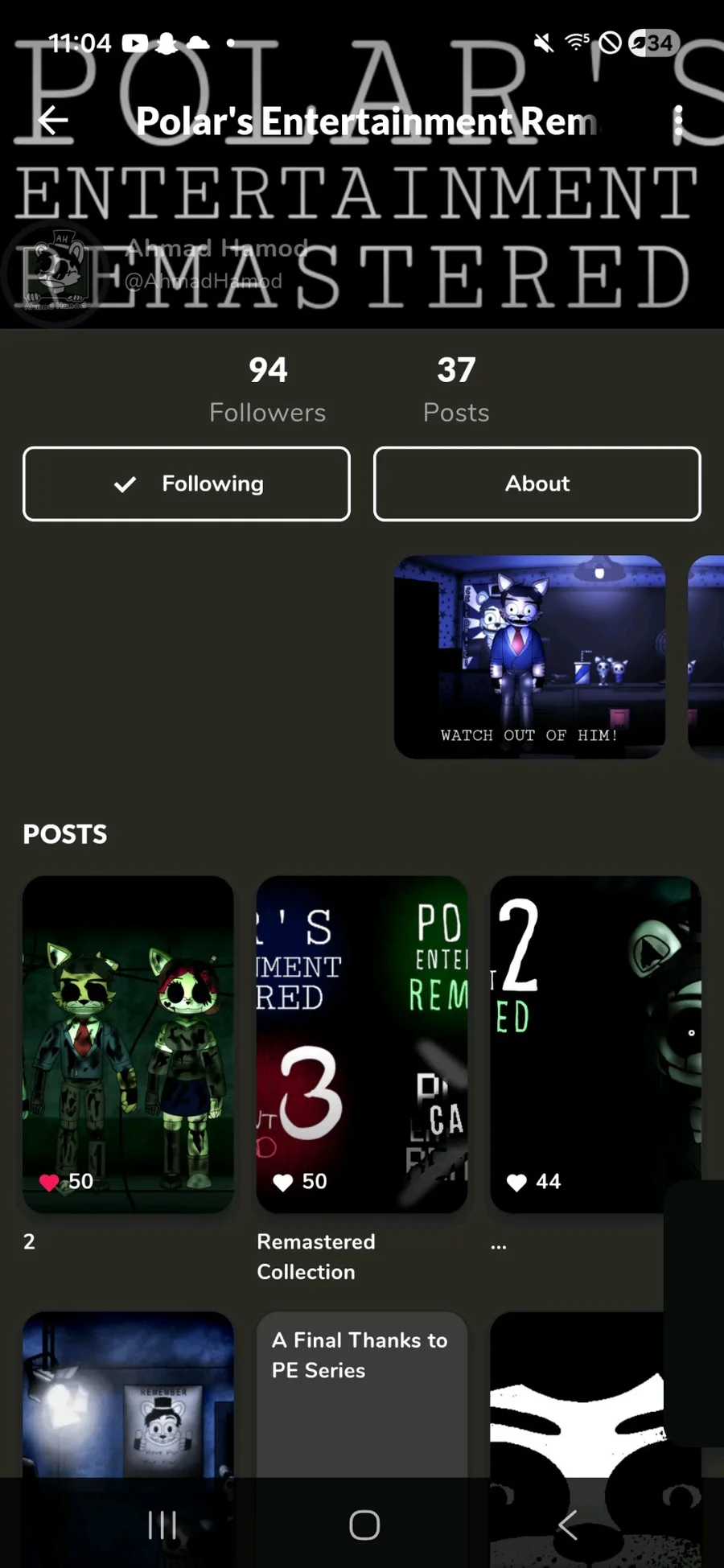Open the three-dot overflow menu
This screenshot has height=1568, width=724.
[x=678, y=121]
